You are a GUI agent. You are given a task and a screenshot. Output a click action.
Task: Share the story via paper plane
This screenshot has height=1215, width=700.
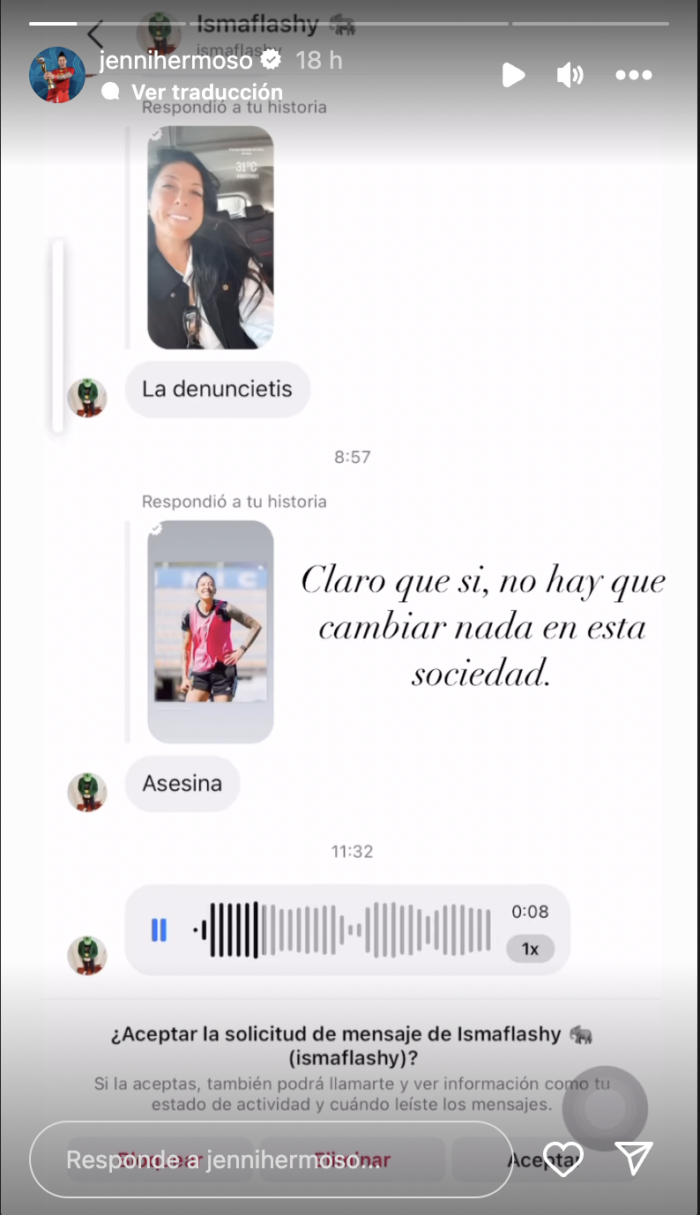coord(634,1158)
